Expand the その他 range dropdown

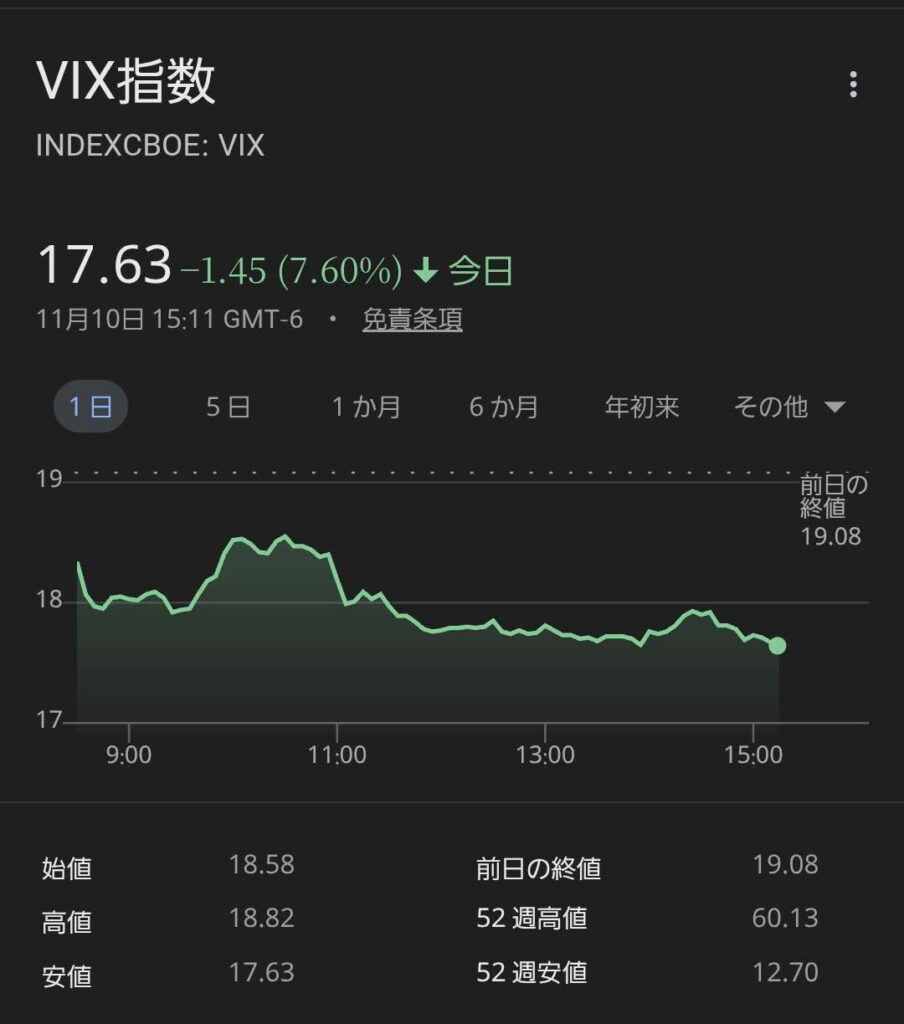(789, 407)
